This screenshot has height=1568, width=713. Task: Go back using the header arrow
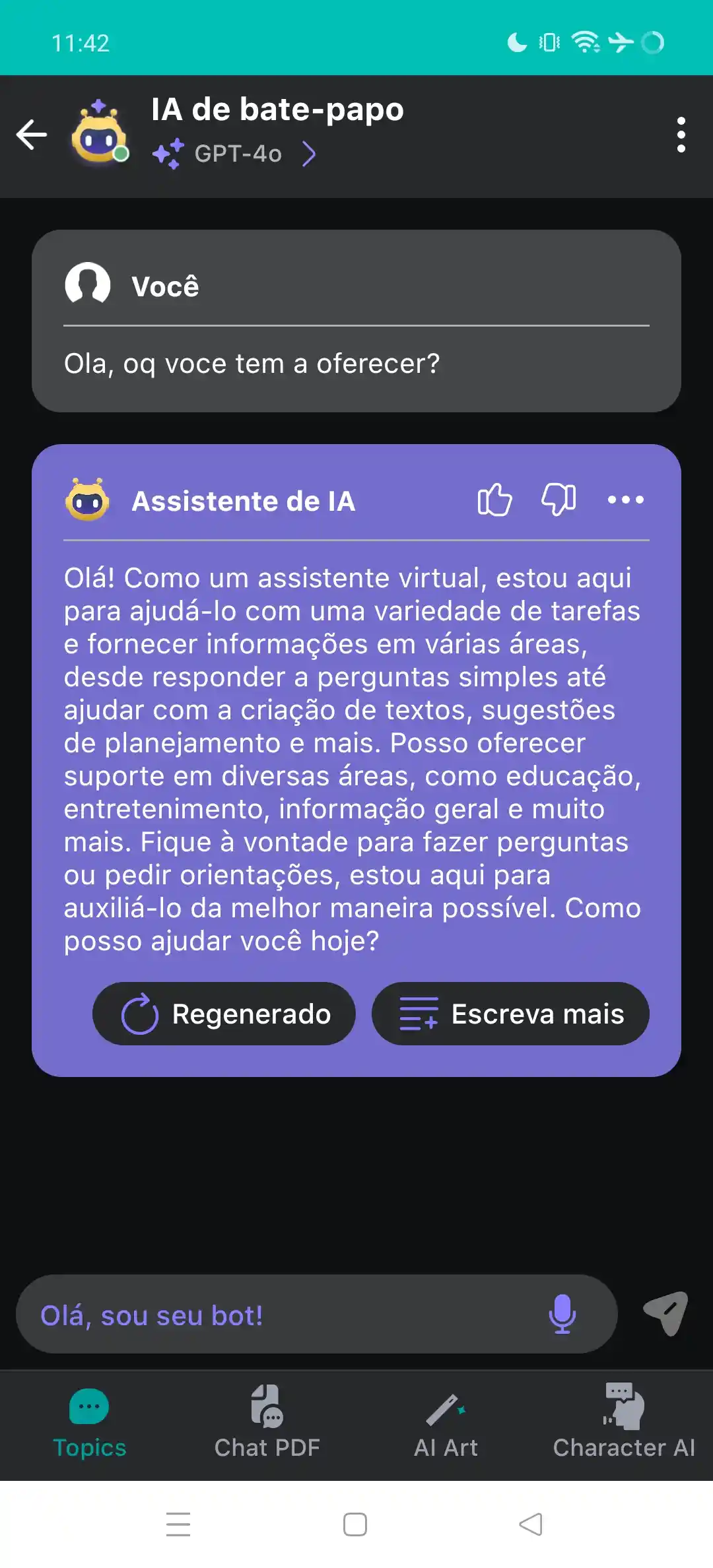32,135
